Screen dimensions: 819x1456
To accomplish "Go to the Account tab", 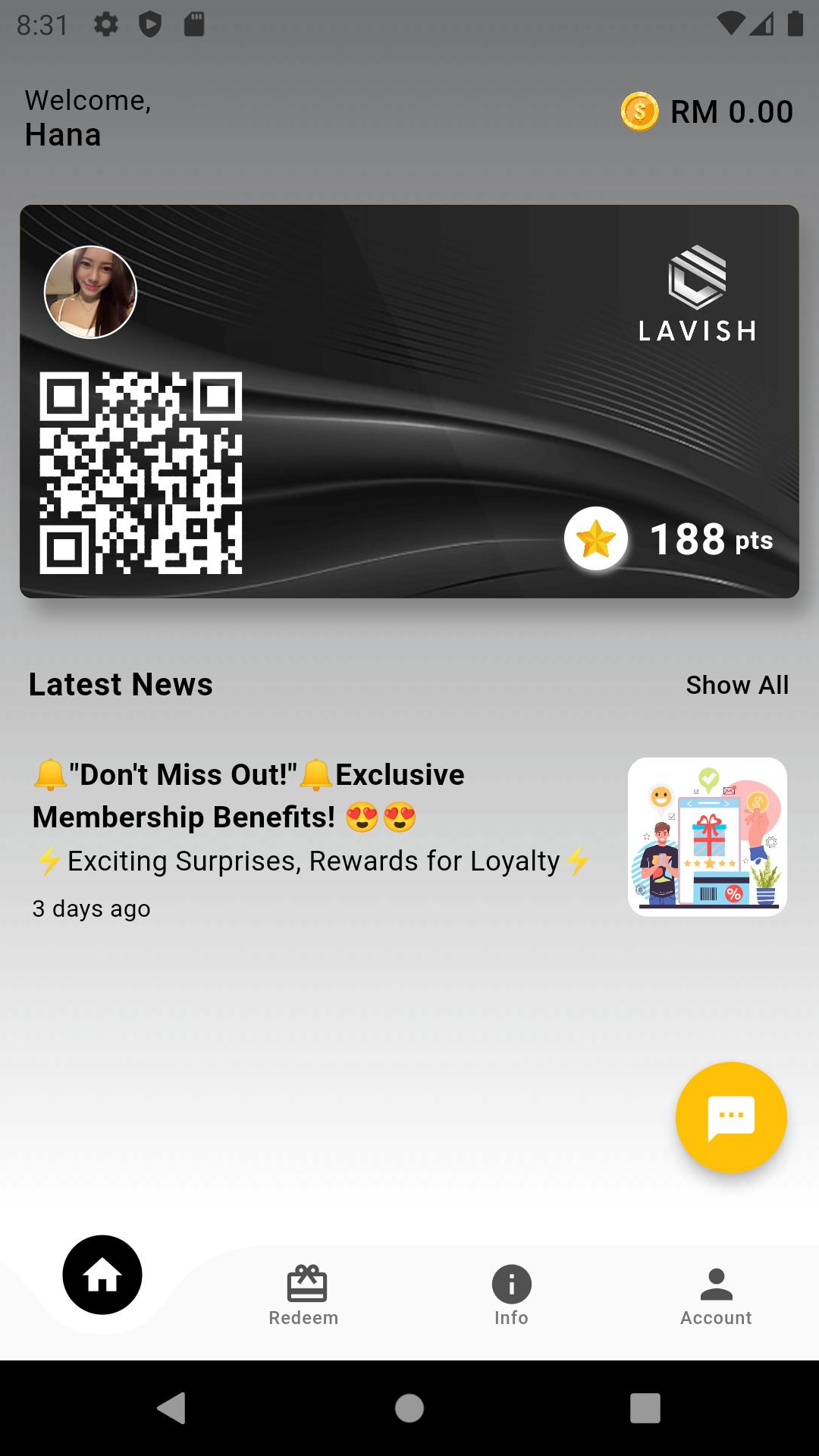I will pyautogui.click(x=716, y=1295).
